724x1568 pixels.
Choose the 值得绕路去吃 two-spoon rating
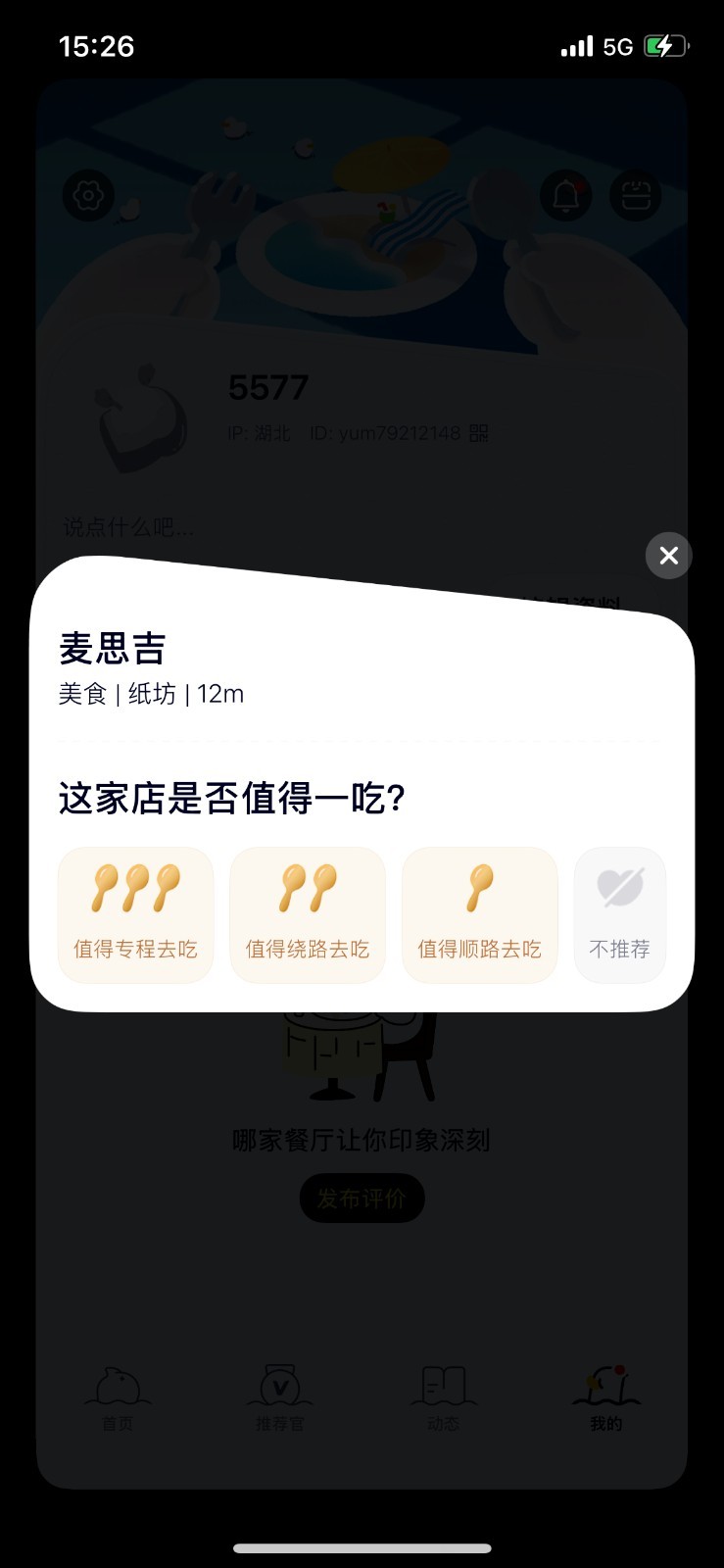click(x=308, y=913)
